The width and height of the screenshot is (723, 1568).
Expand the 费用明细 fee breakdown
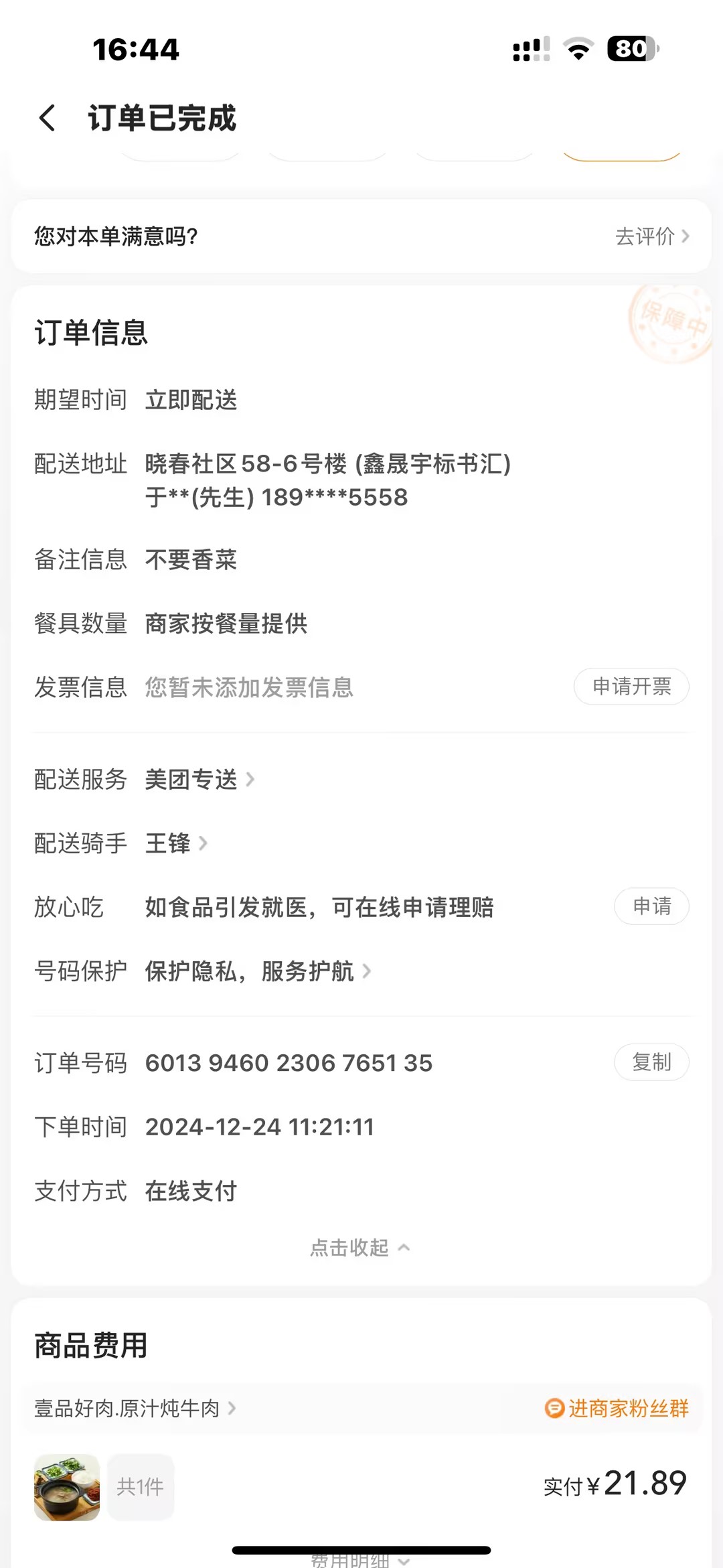360,1561
